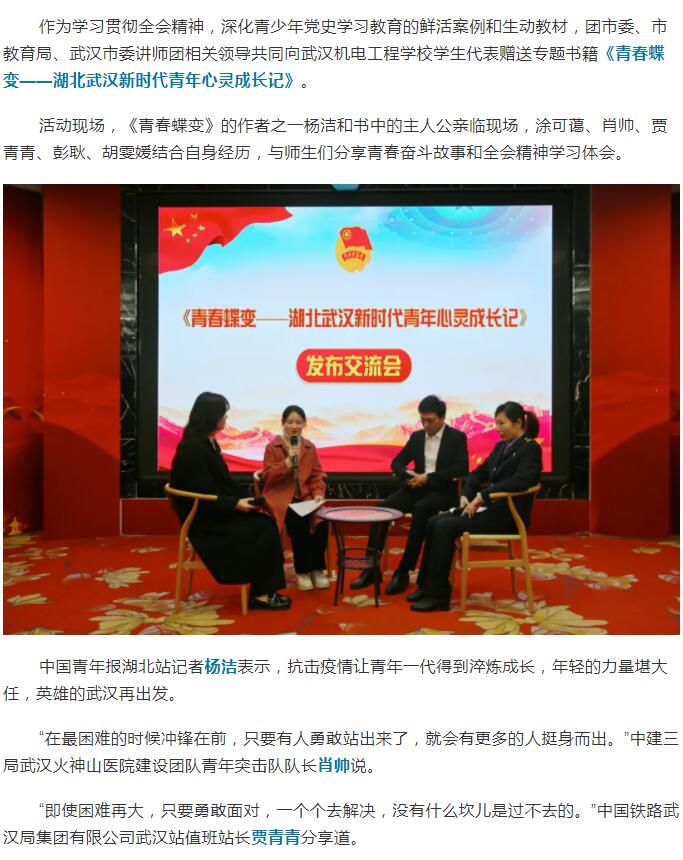The width and height of the screenshot is (683, 860).
Task: View the 发布交流会 event photo
Action: coord(341,409)
